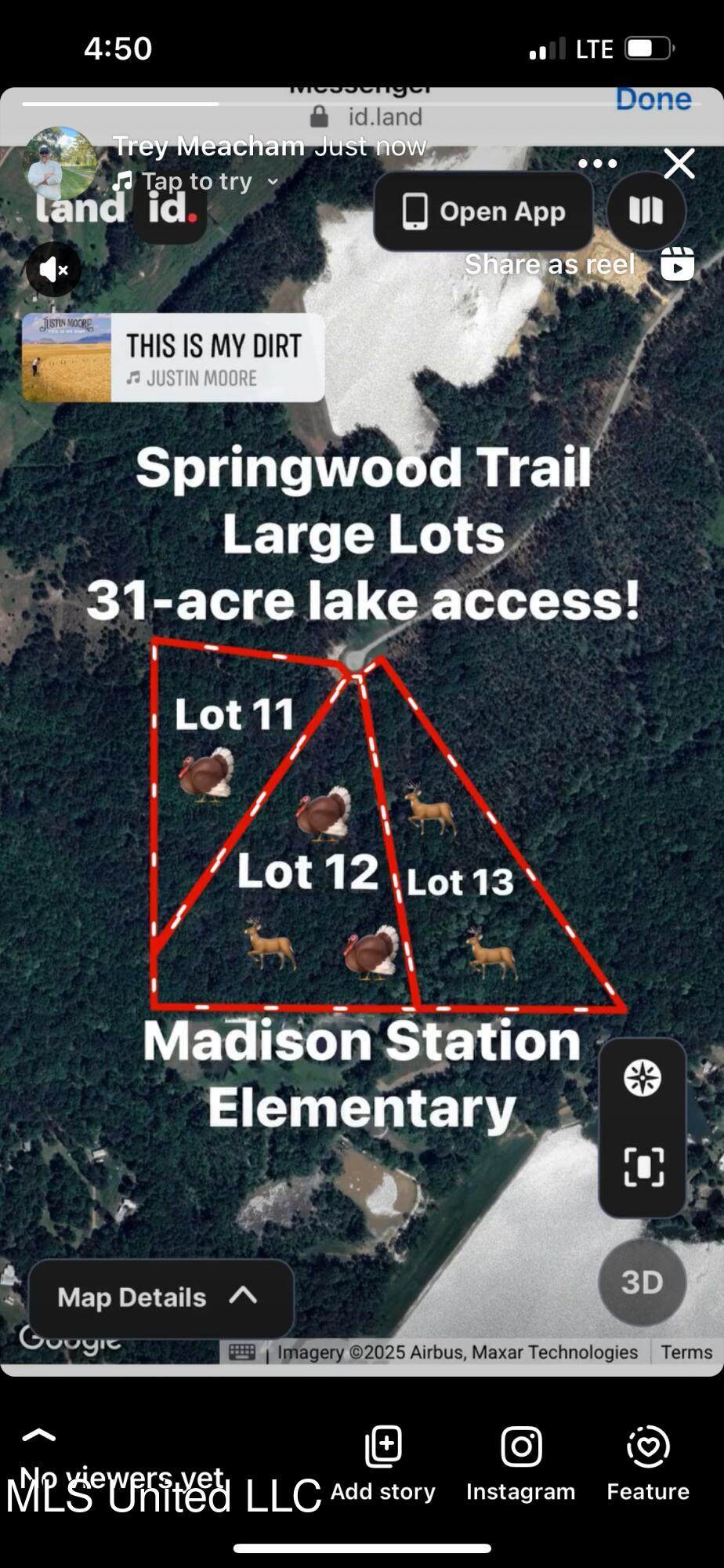The width and height of the screenshot is (724, 1568).
Task: Expand the No viewers yet panel
Action: pyautogui.click(x=39, y=1436)
